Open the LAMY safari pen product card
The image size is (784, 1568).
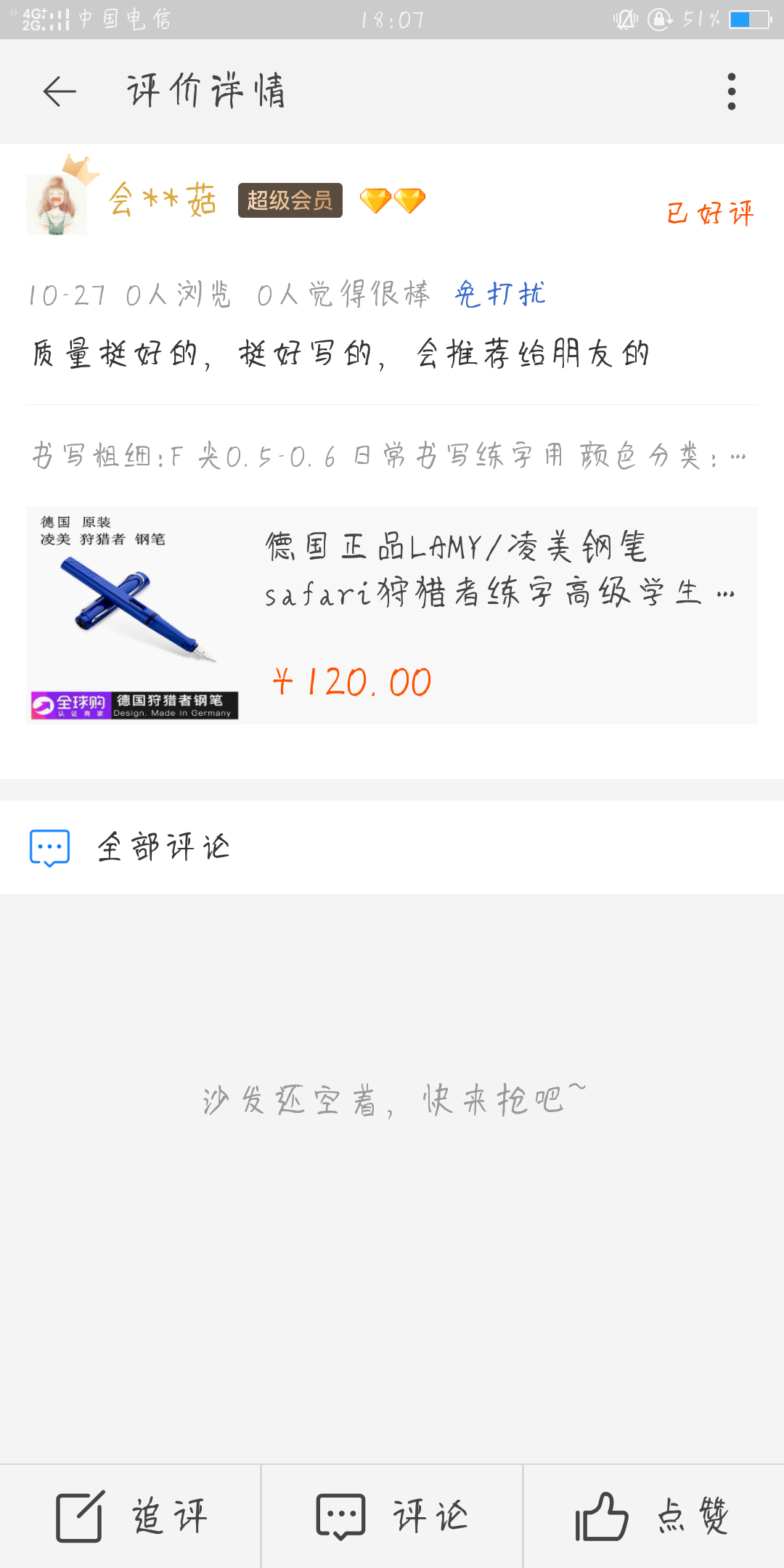pos(392,615)
